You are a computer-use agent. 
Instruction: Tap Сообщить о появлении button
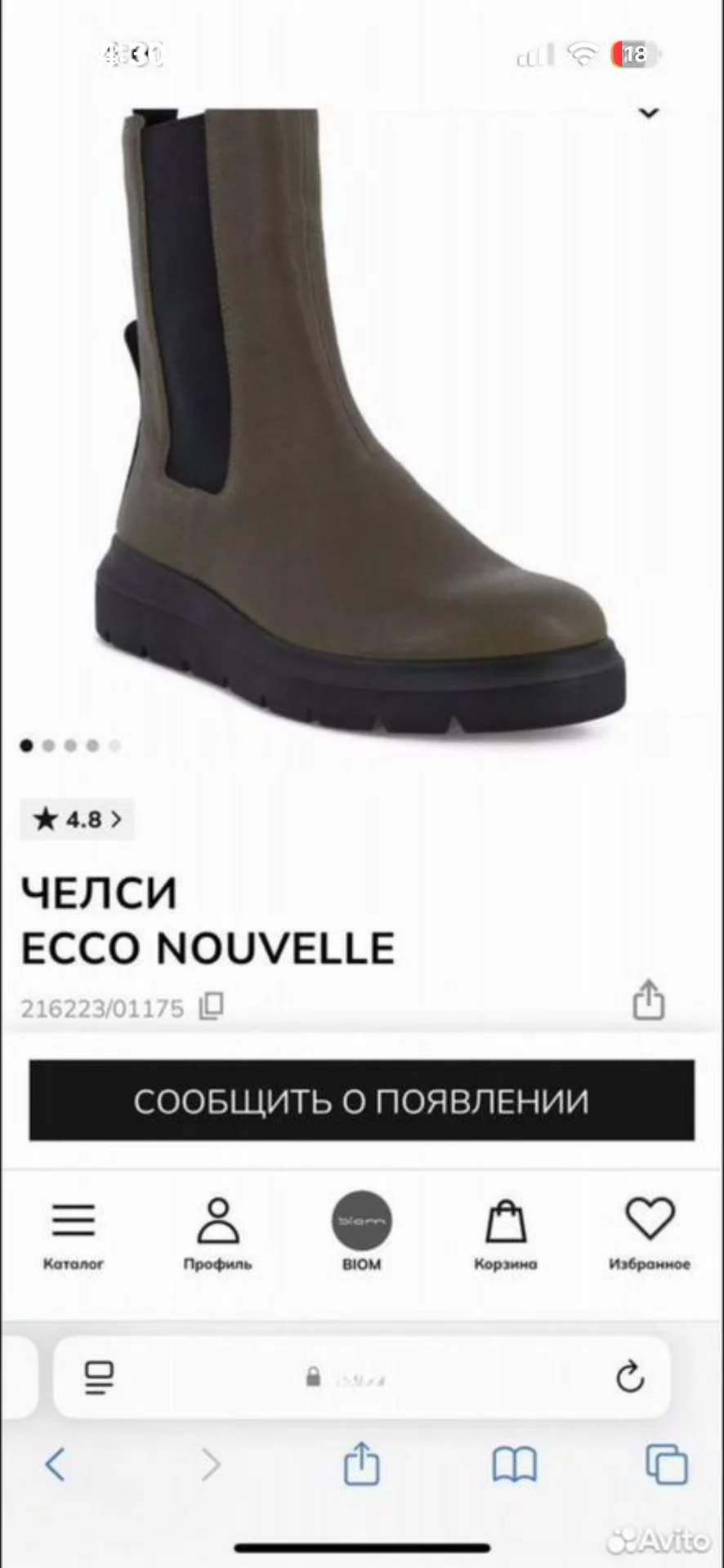click(362, 1100)
